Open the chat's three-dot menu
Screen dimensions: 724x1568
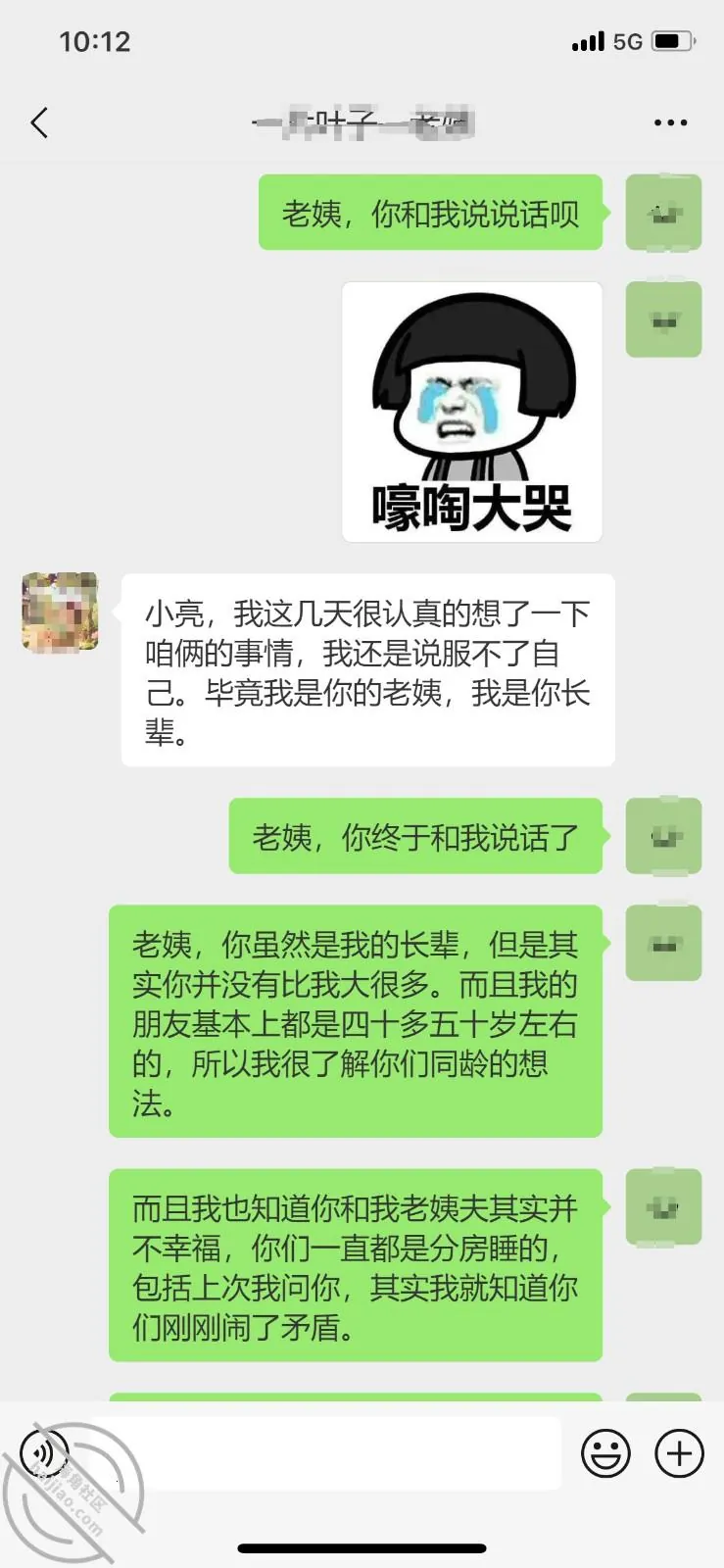(x=670, y=123)
